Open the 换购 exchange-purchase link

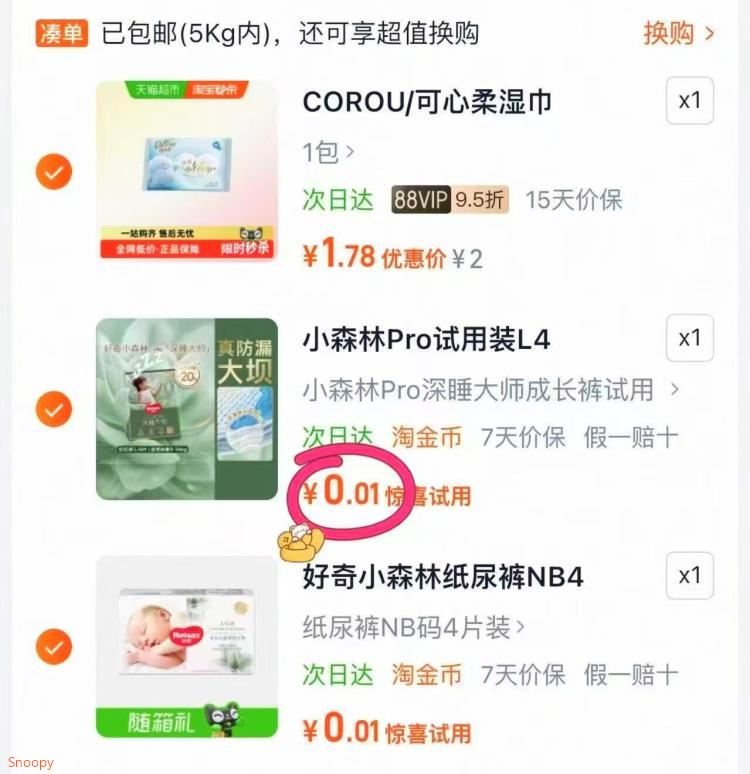[x=678, y=34]
